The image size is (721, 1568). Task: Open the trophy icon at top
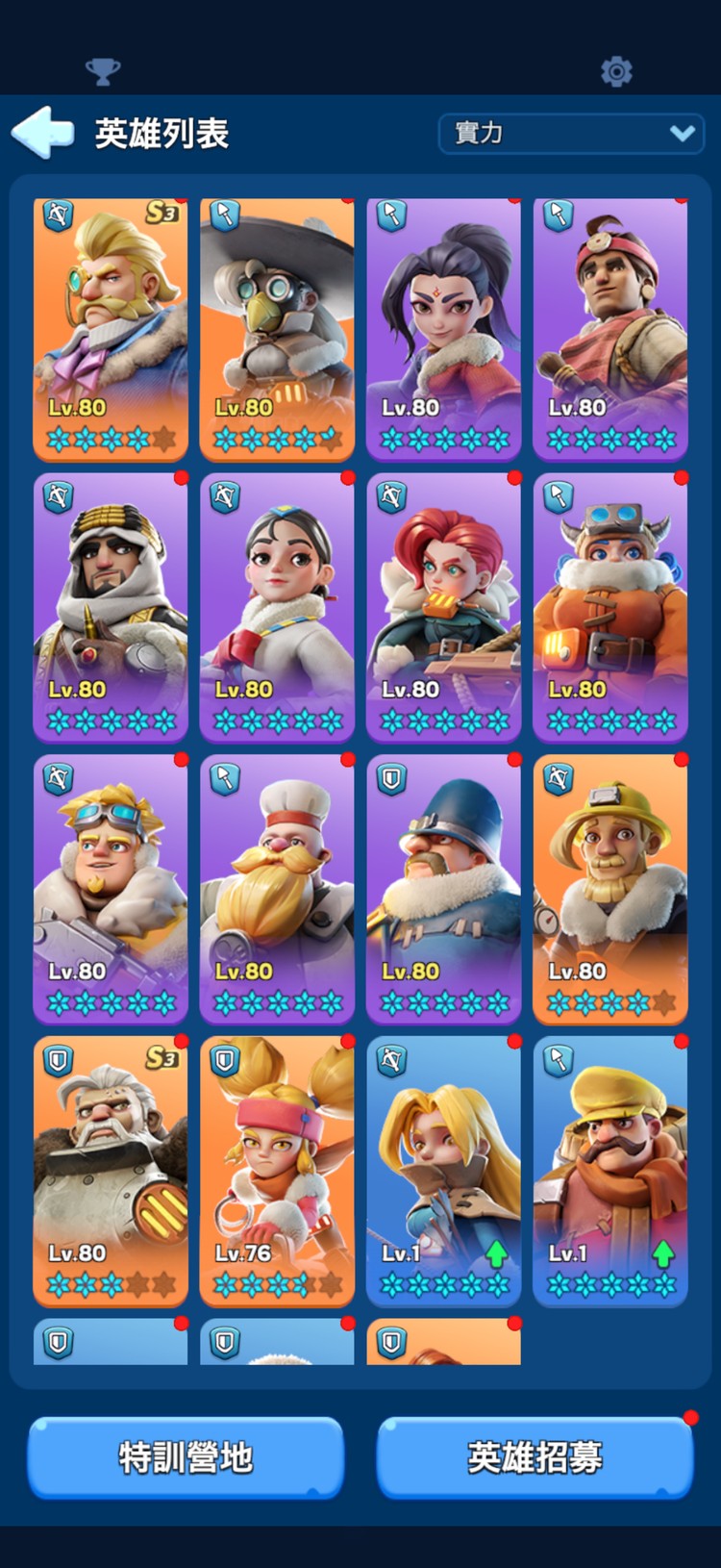[x=103, y=71]
